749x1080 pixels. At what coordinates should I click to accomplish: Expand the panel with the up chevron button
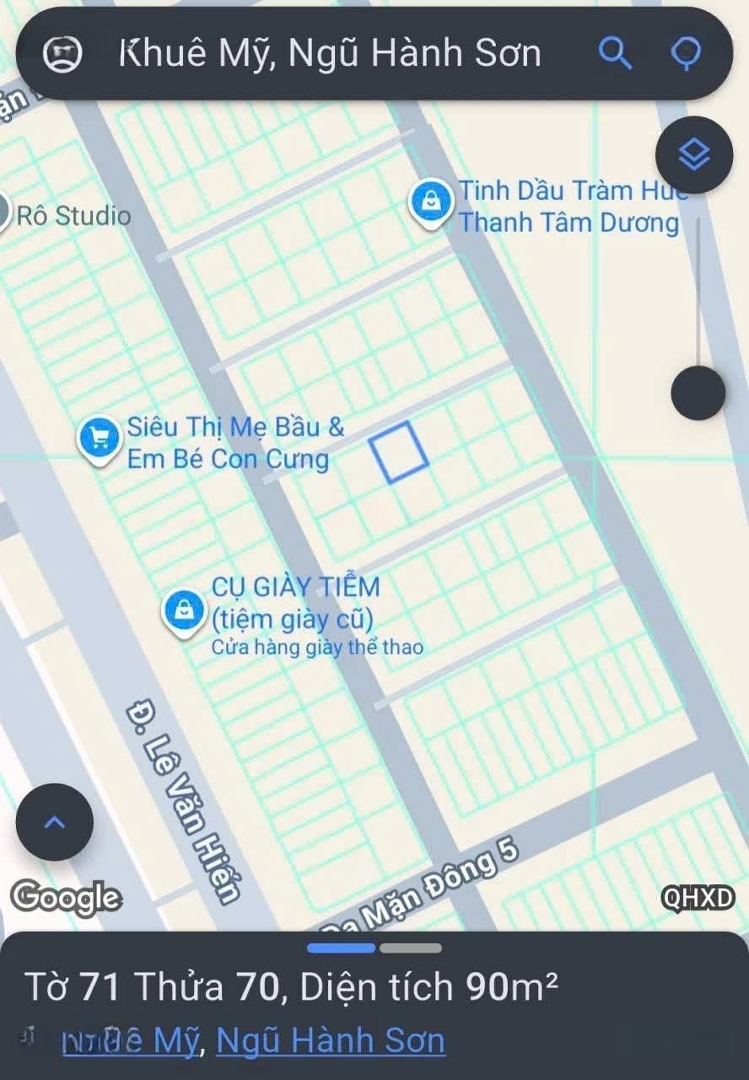[x=55, y=822]
